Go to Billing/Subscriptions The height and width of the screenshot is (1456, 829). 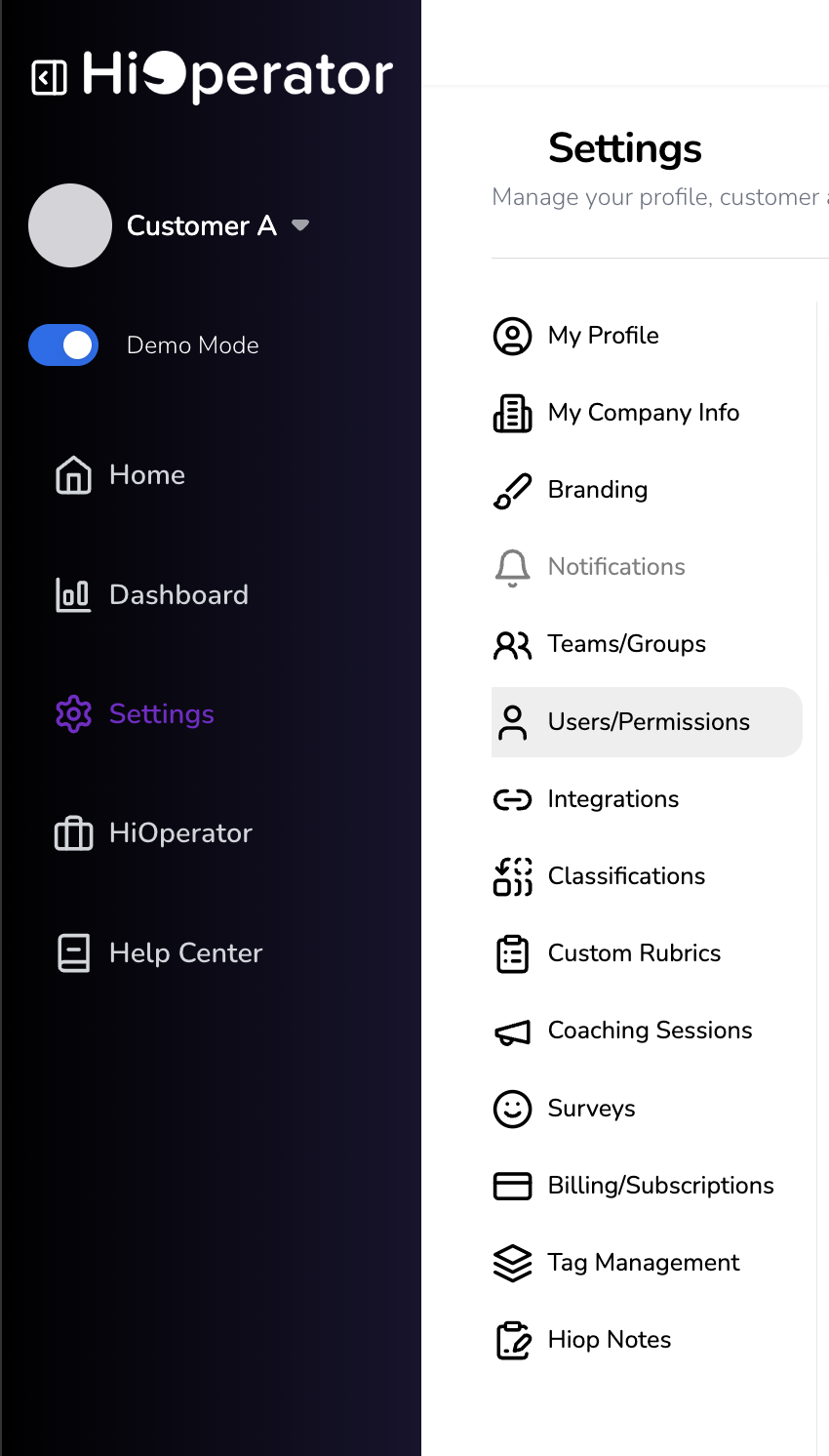click(x=660, y=1186)
